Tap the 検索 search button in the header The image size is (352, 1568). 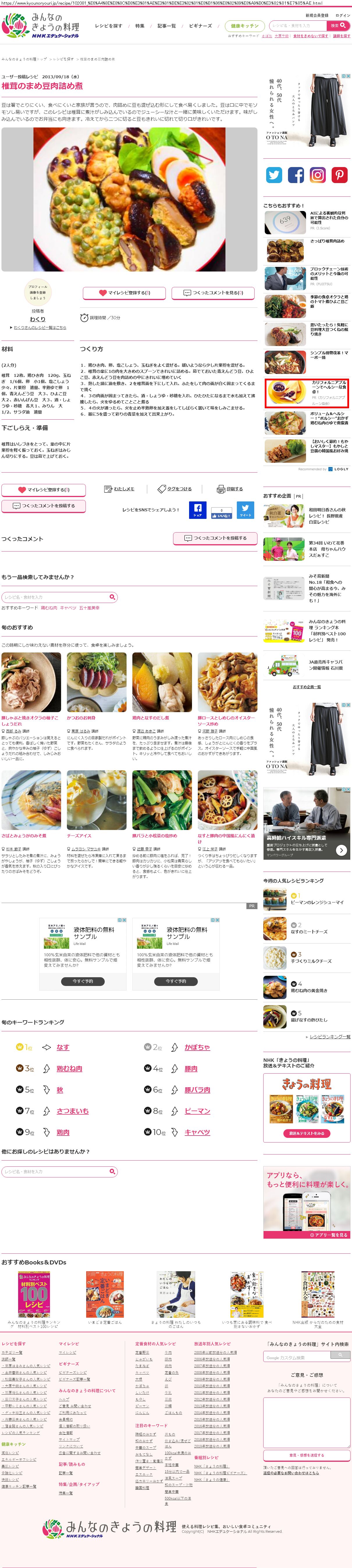click(x=337, y=26)
